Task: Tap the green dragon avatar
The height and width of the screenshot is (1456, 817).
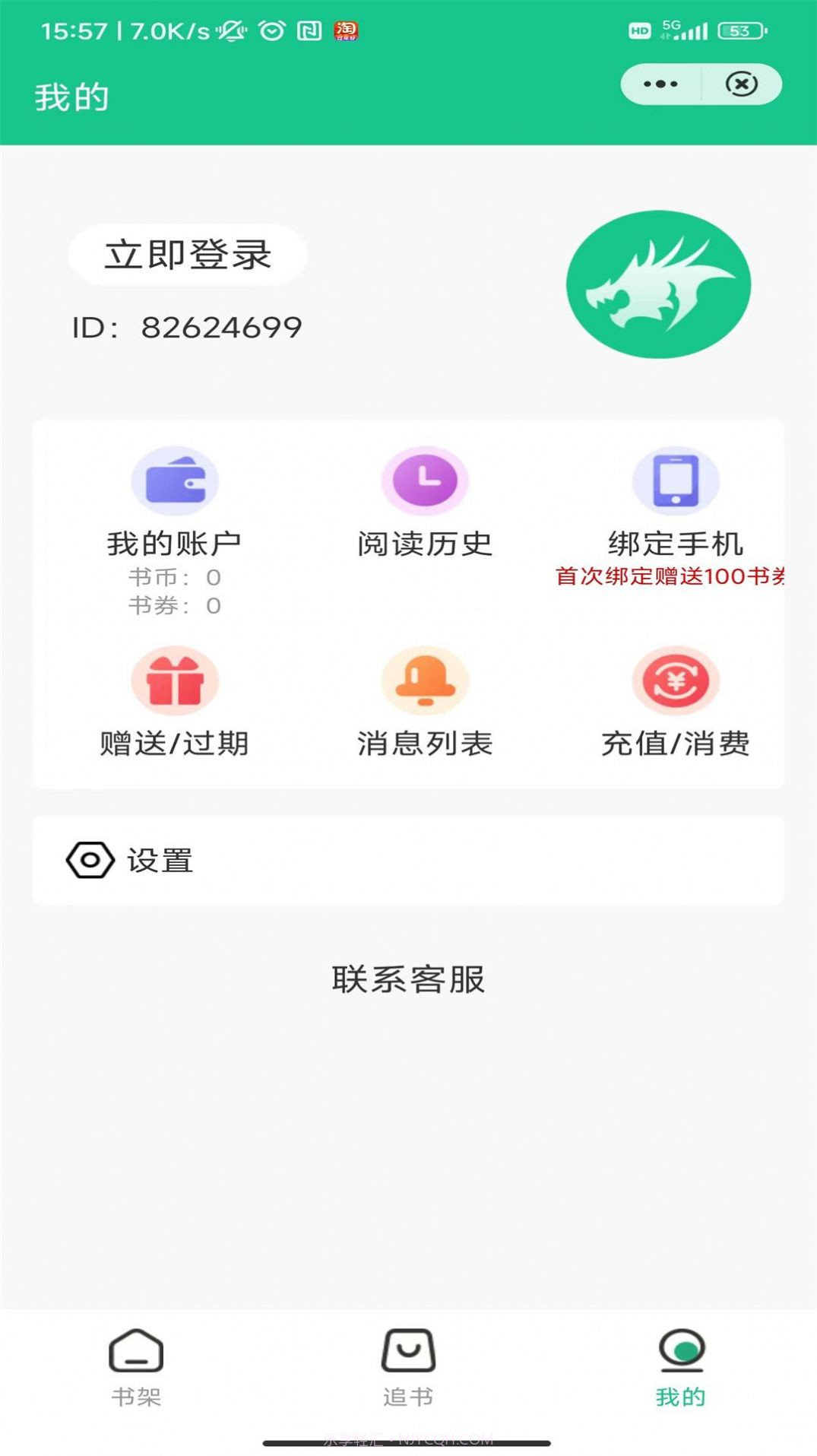Action: coord(658,284)
